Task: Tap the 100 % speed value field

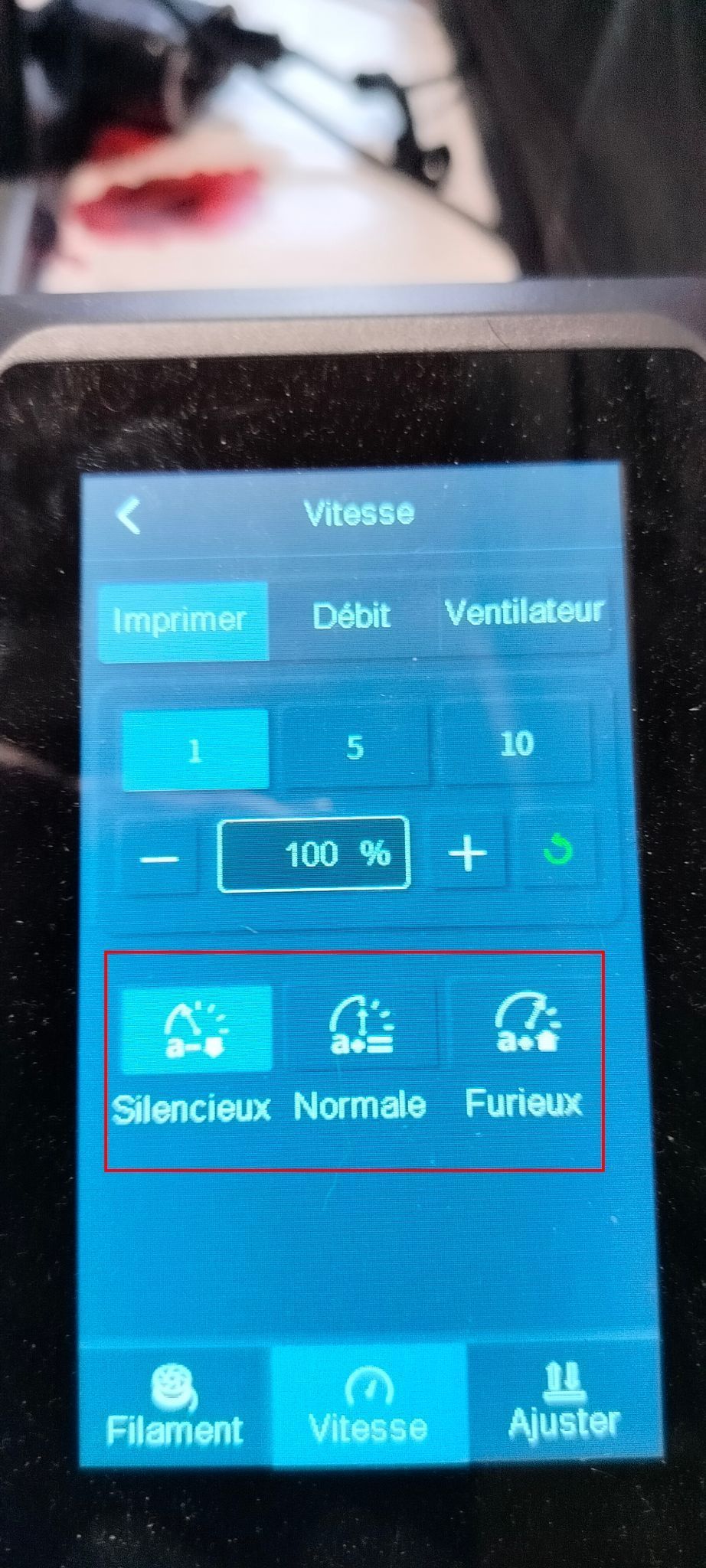Action: click(x=314, y=854)
